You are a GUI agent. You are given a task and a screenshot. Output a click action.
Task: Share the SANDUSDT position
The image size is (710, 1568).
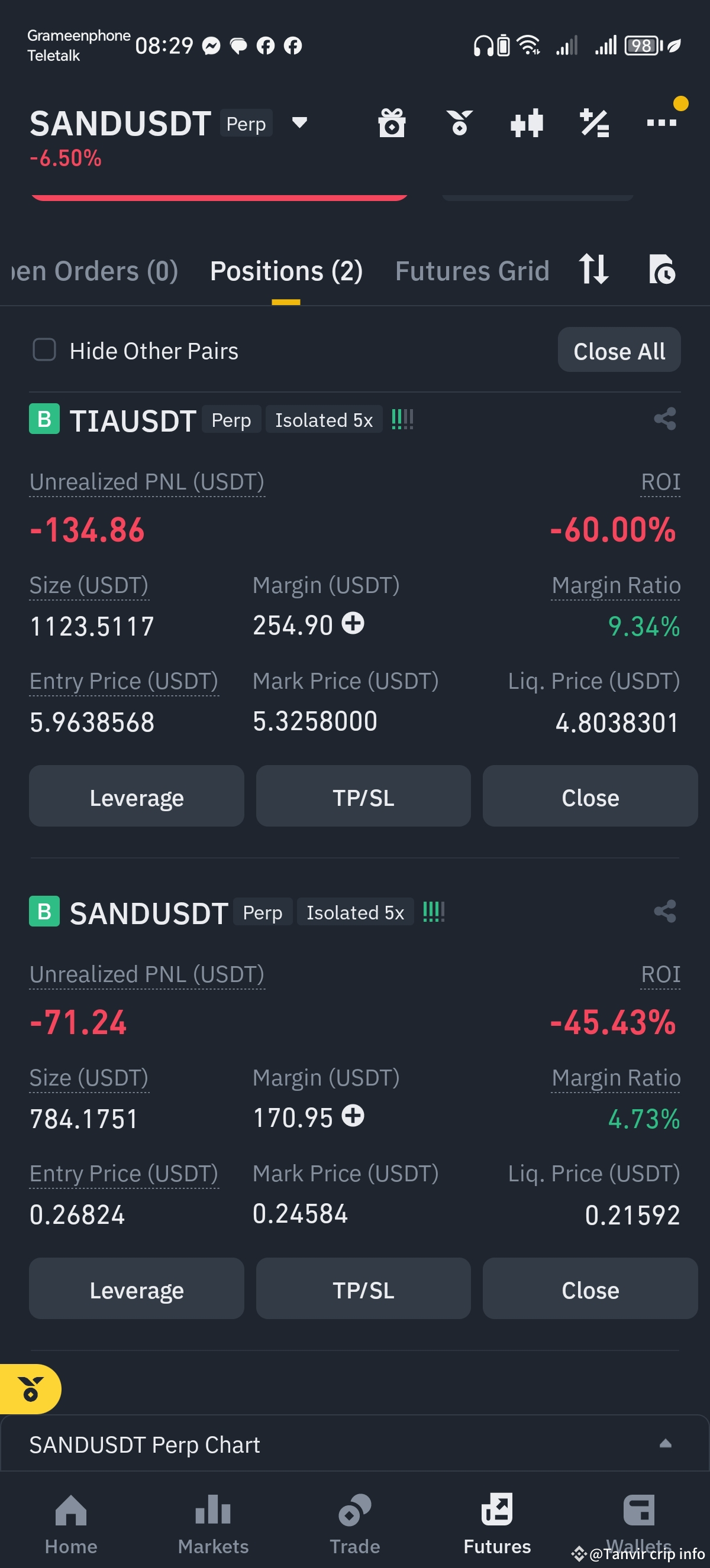pyautogui.click(x=664, y=911)
